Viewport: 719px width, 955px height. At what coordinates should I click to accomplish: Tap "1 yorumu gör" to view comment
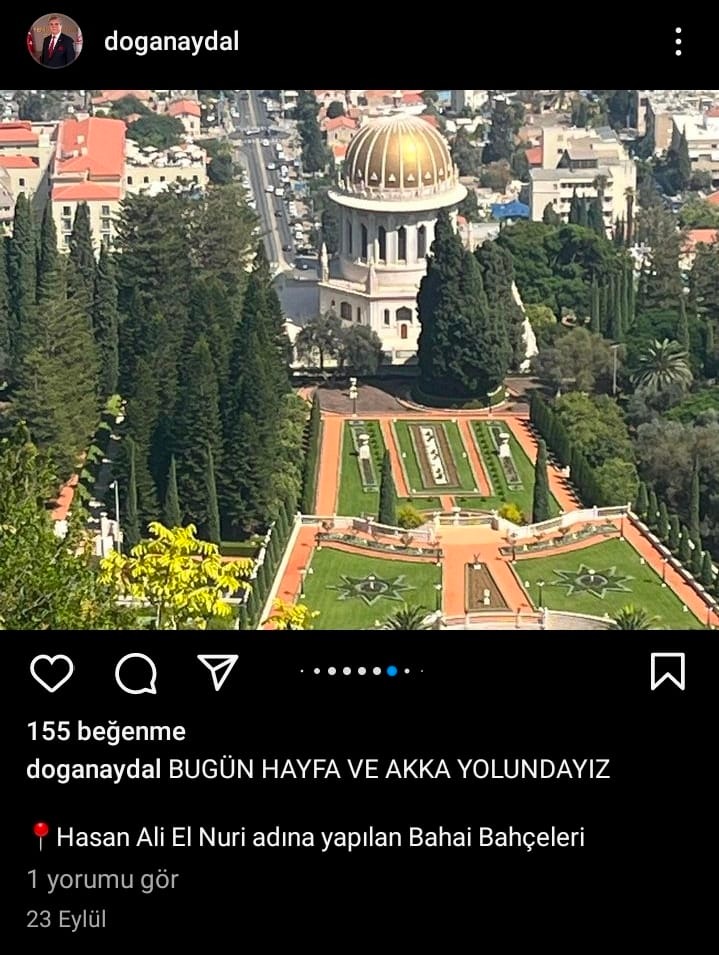[x=102, y=880]
